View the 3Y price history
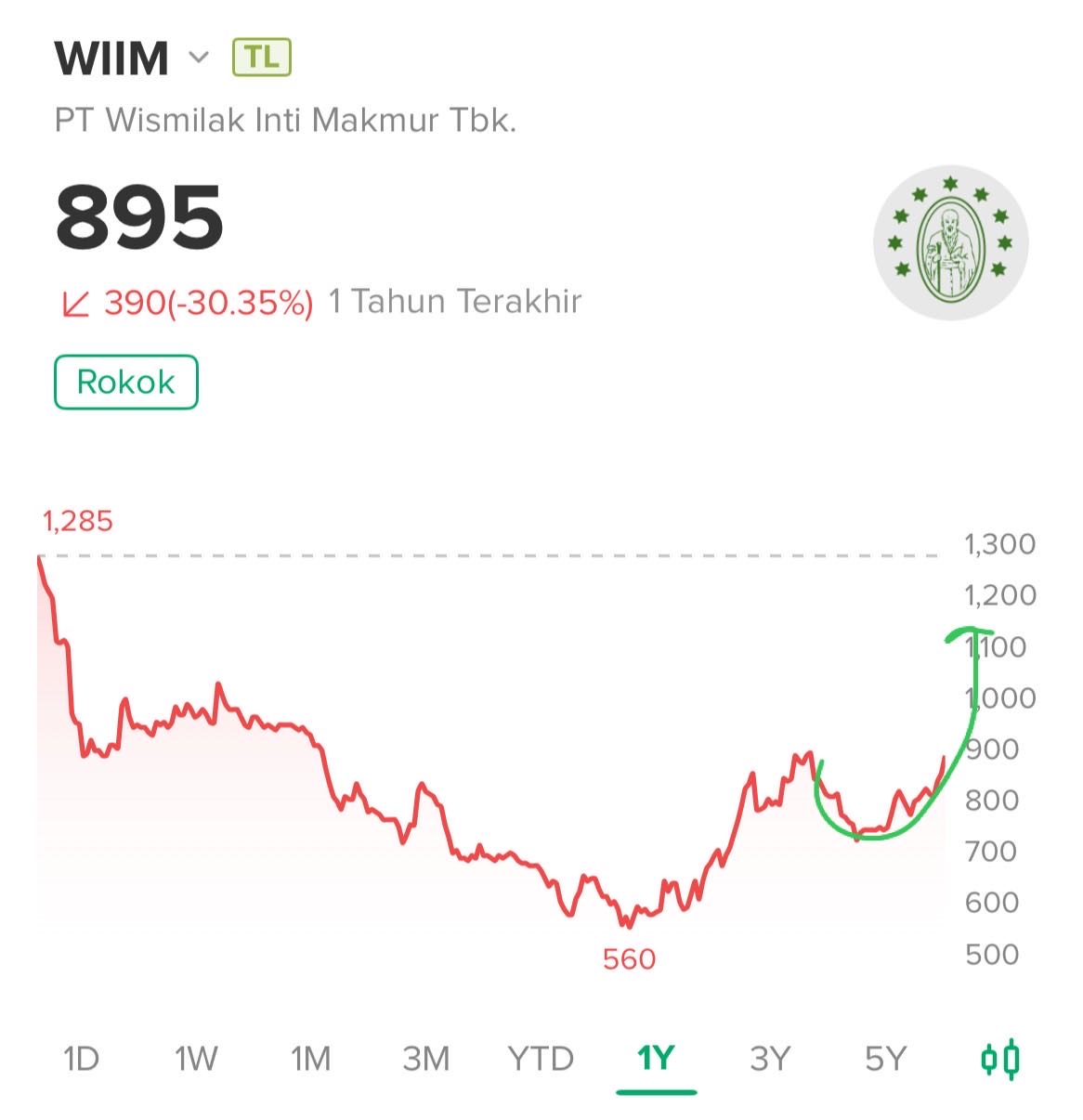 tap(770, 1058)
